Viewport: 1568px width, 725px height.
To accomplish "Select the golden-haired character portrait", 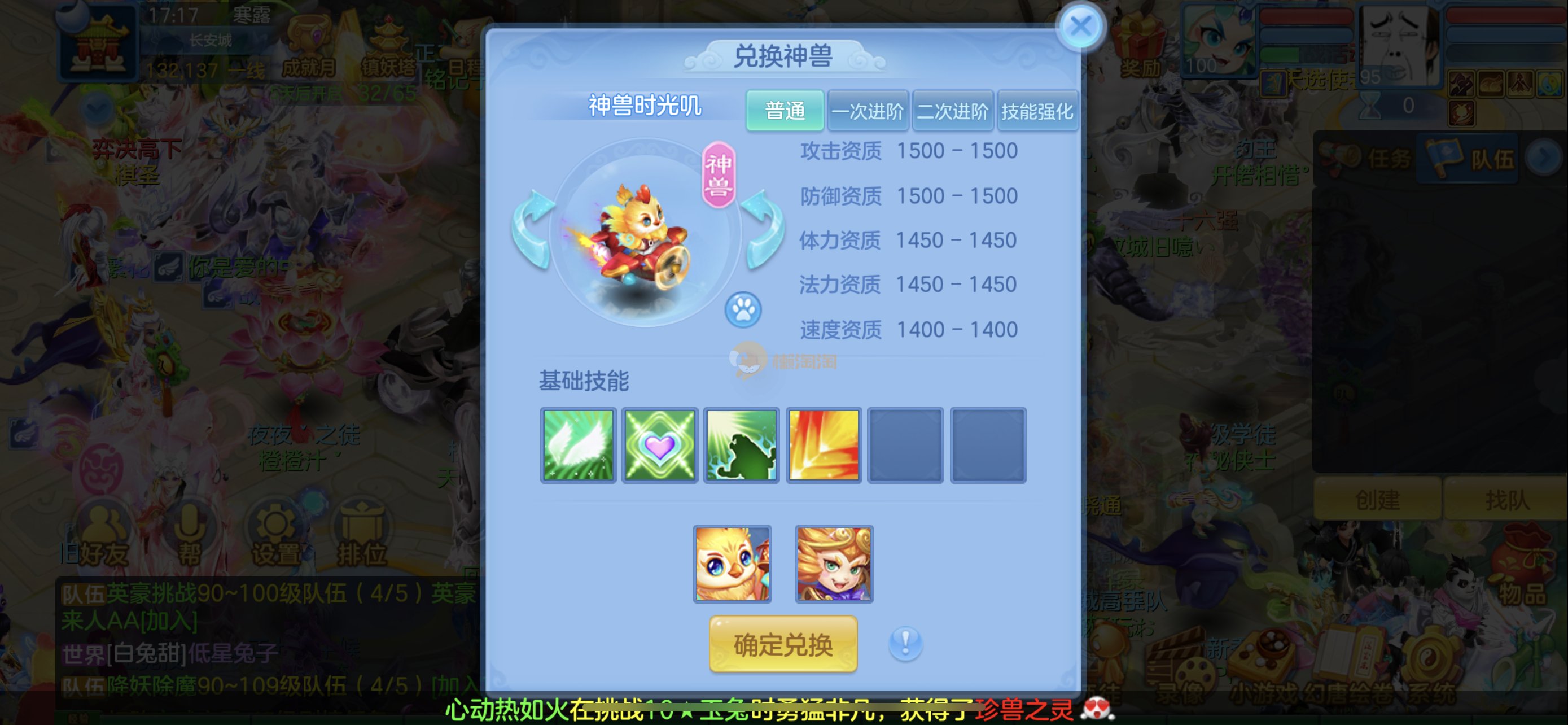I will point(833,564).
